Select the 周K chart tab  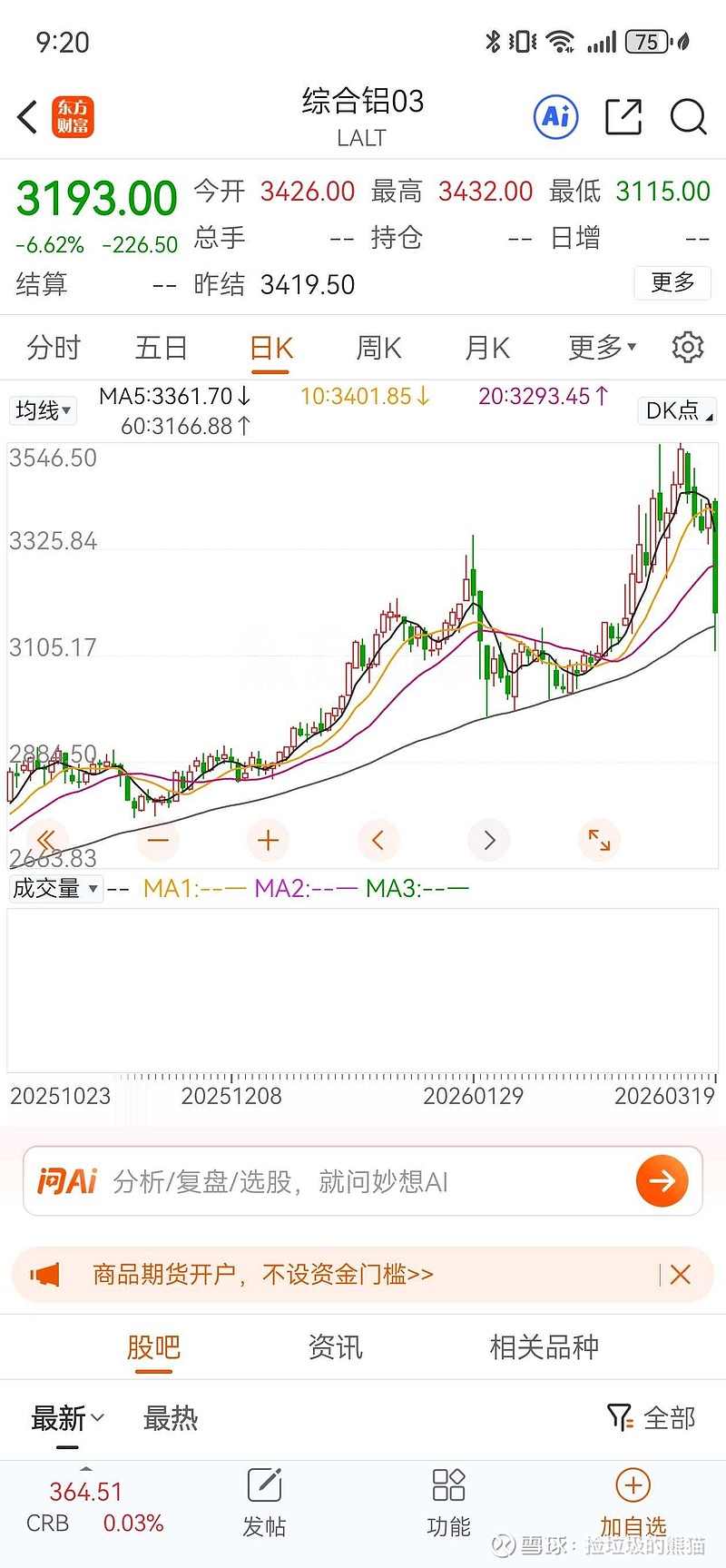pyautogui.click(x=378, y=348)
